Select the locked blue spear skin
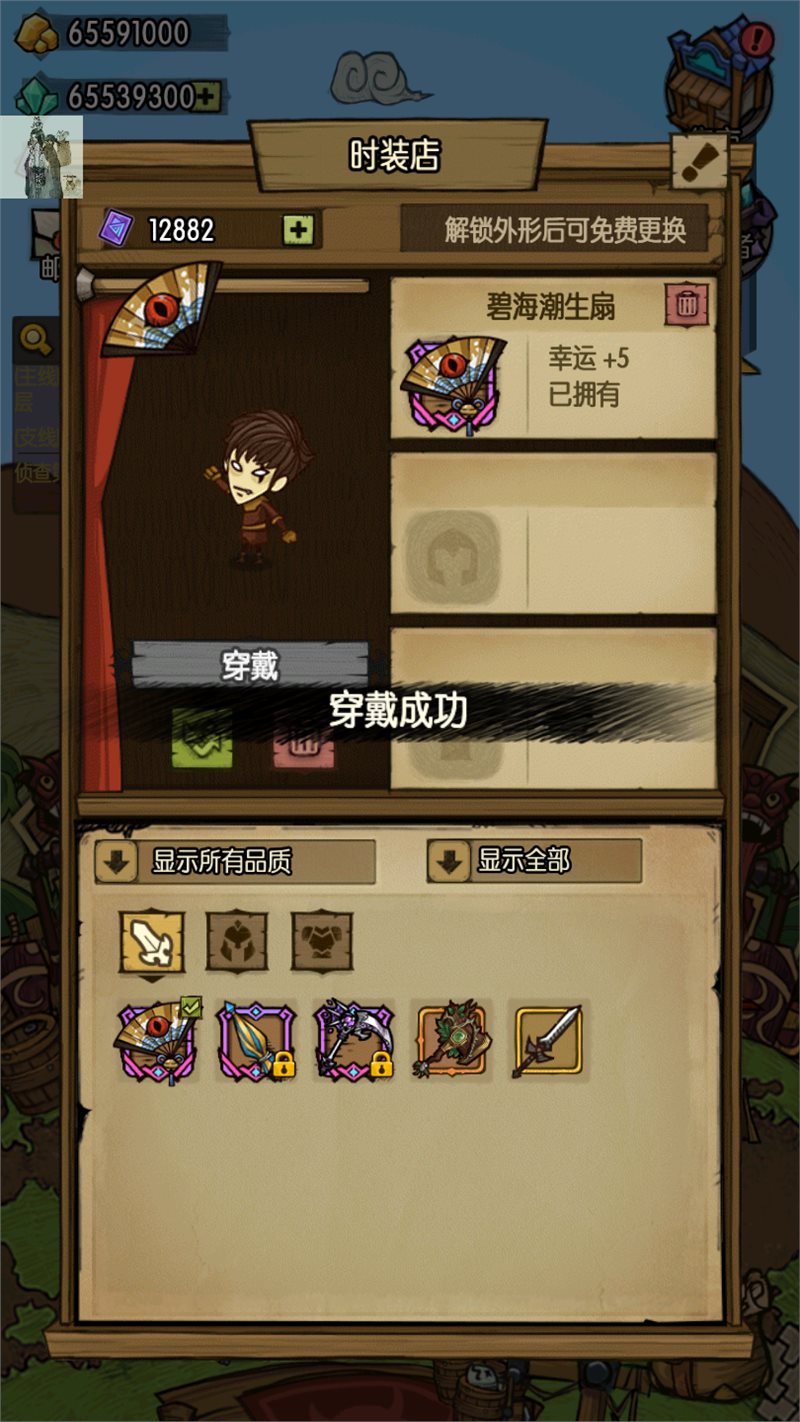The height and width of the screenshot is (1422, 800). 255,1041
